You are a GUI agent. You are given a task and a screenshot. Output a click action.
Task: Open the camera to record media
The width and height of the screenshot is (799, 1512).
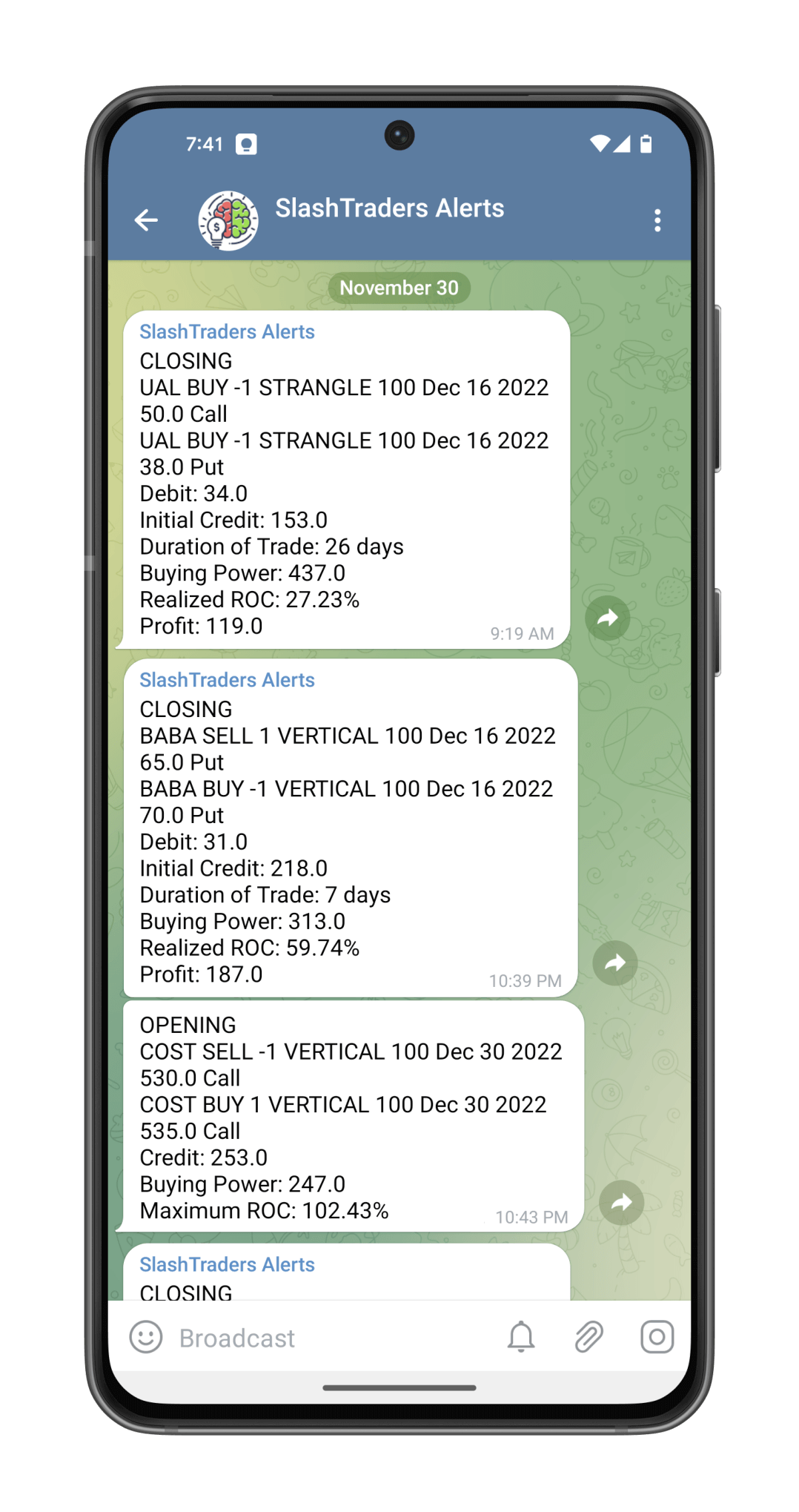pos(657,1336)
